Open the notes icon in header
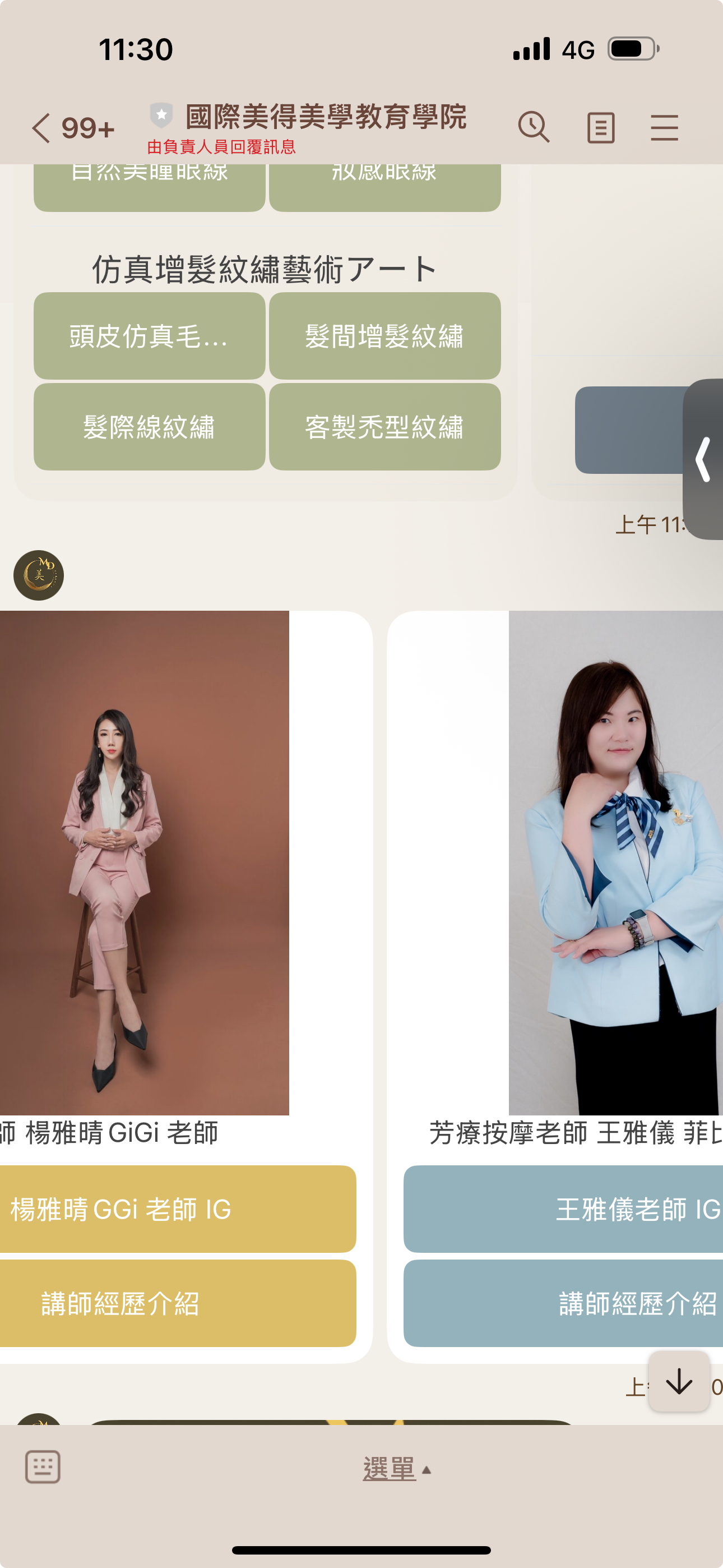 pos(600,128)
